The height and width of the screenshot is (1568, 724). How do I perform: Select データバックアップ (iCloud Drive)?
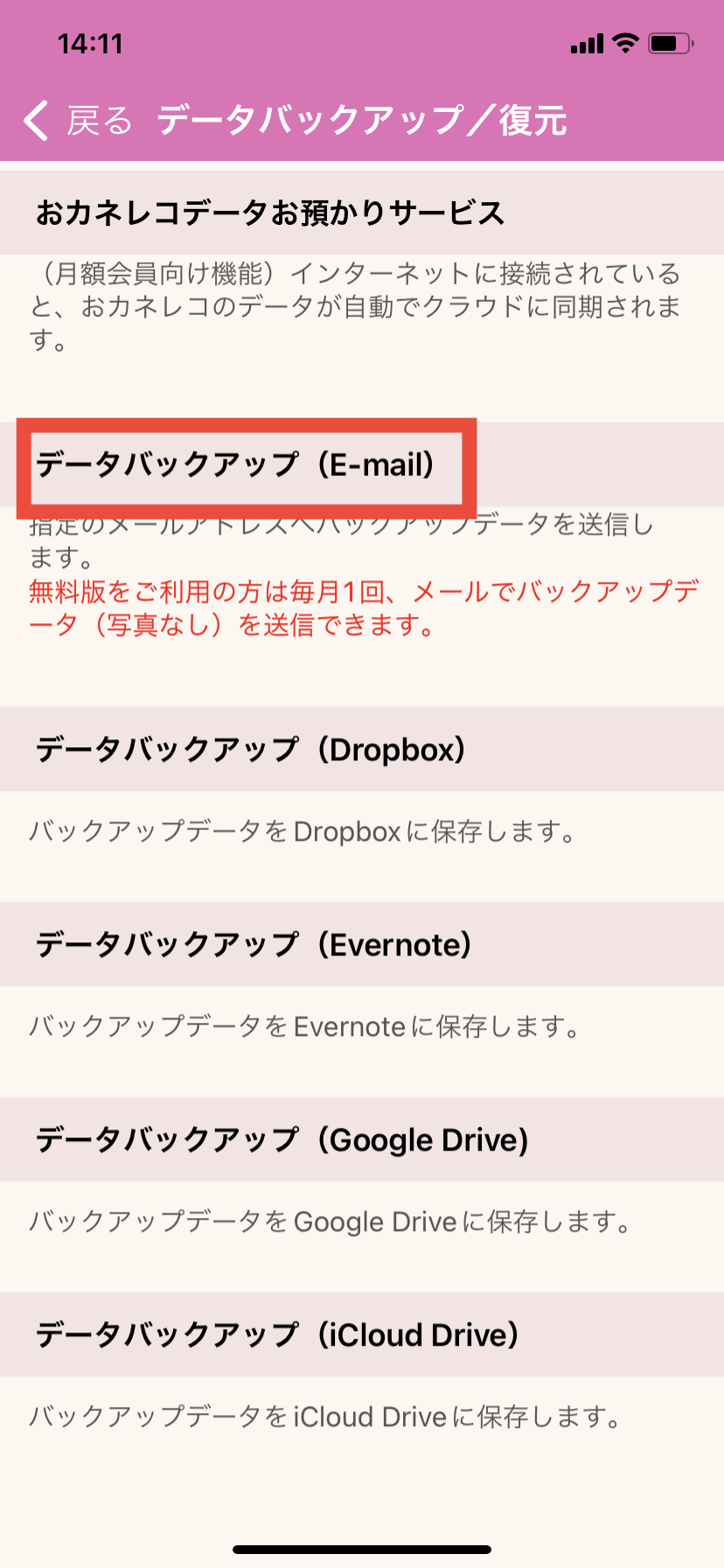(277, 1335)
